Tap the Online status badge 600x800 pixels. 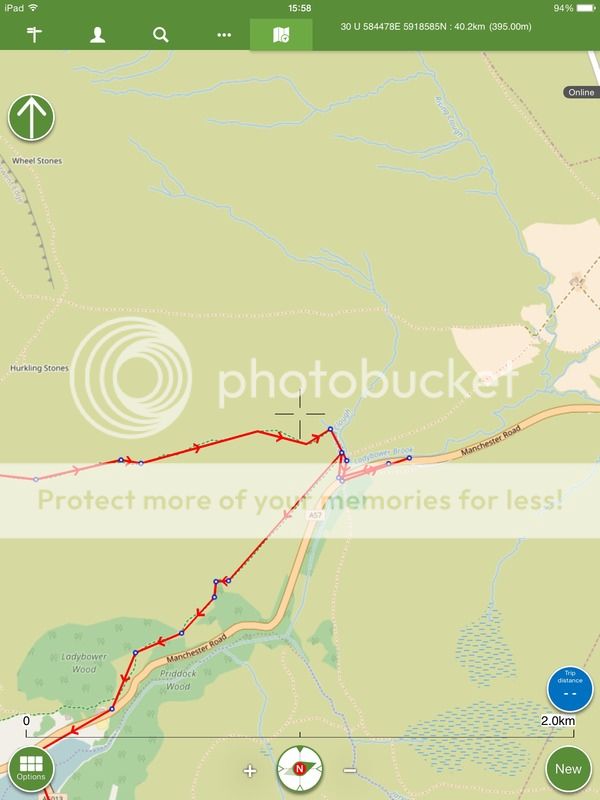(581, 93)
